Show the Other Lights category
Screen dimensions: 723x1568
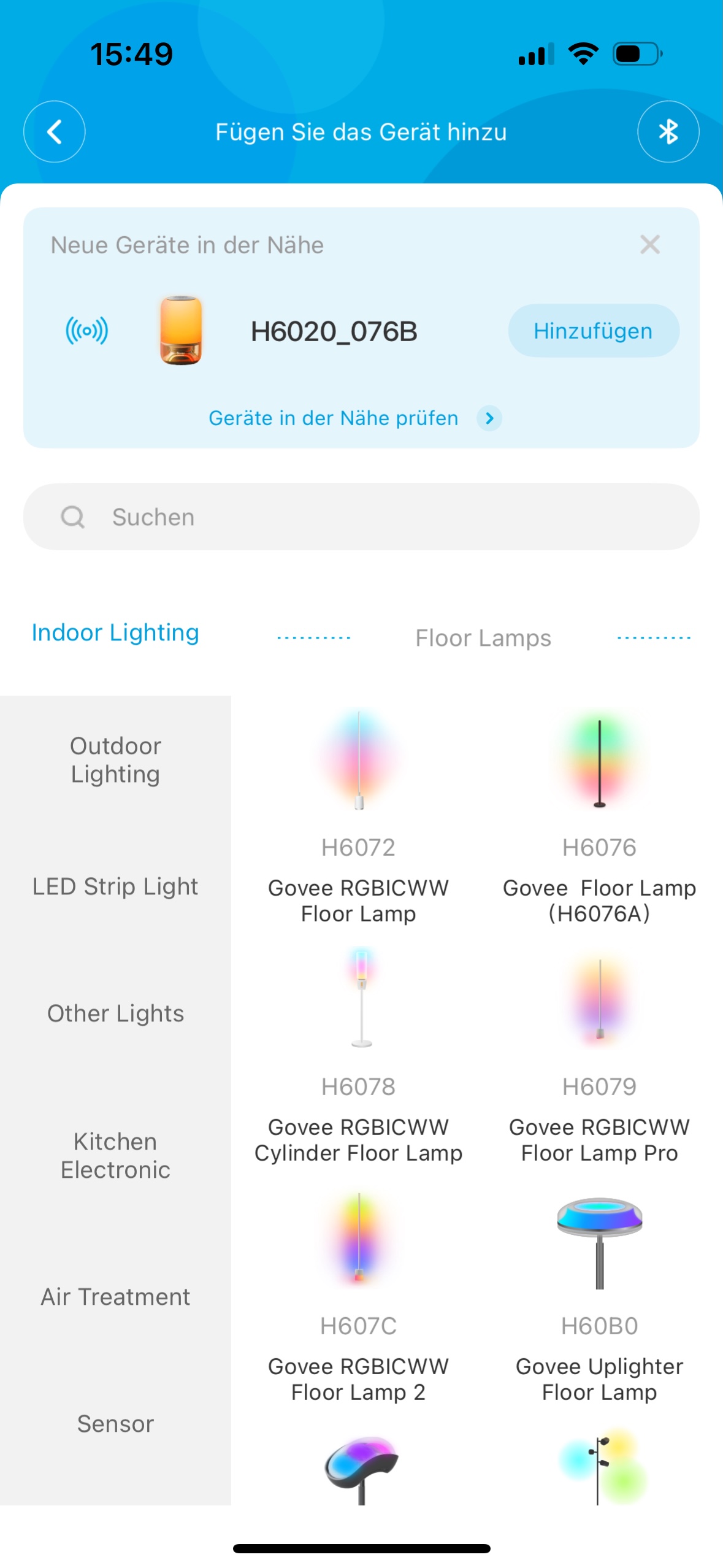pos(115,1013)
